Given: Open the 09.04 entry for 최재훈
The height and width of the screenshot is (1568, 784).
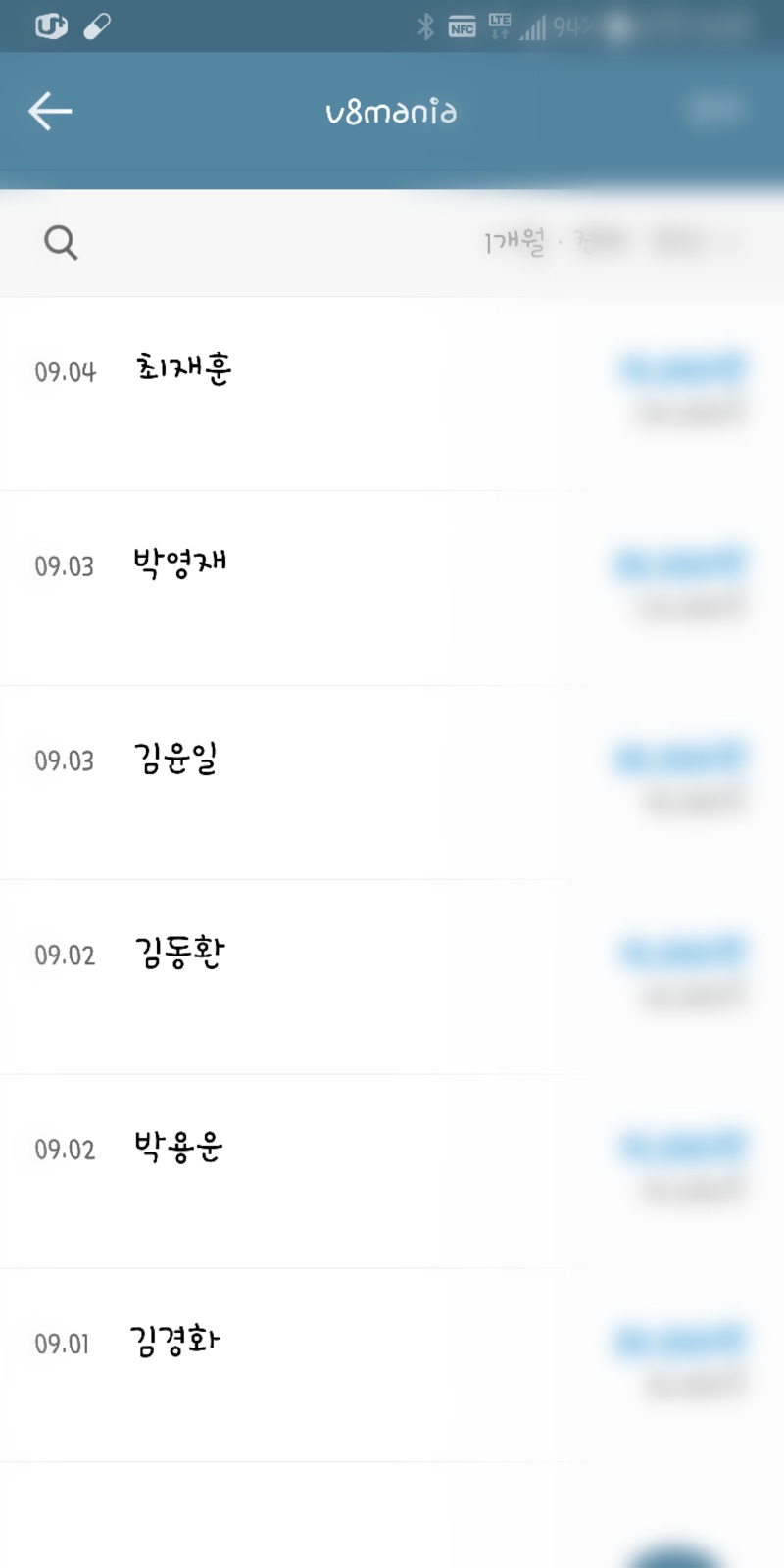Looking at the screenshot, I should [392, 394].
